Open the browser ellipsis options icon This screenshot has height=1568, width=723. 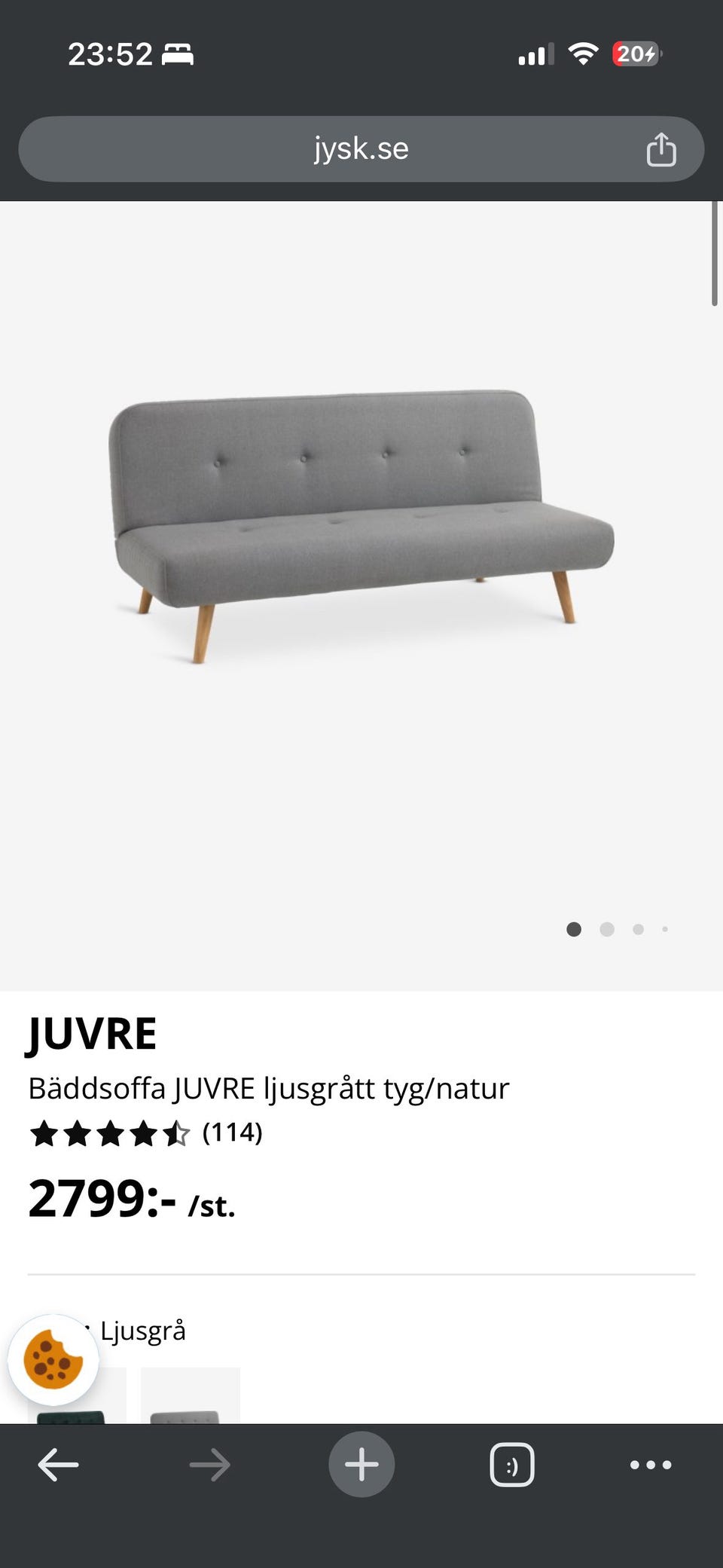(651, 1464)
